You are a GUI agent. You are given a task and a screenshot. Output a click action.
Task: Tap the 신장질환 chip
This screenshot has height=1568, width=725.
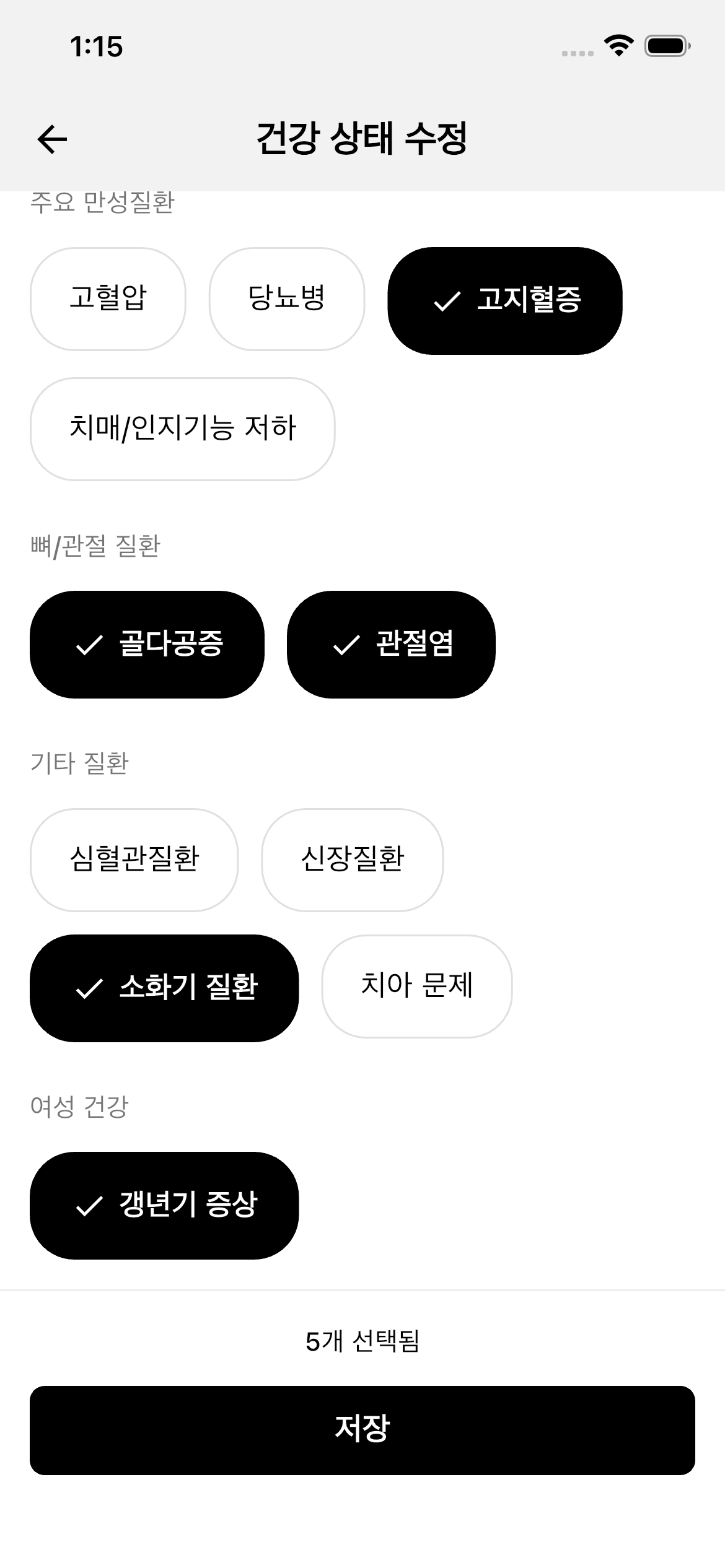click(352, 860)
